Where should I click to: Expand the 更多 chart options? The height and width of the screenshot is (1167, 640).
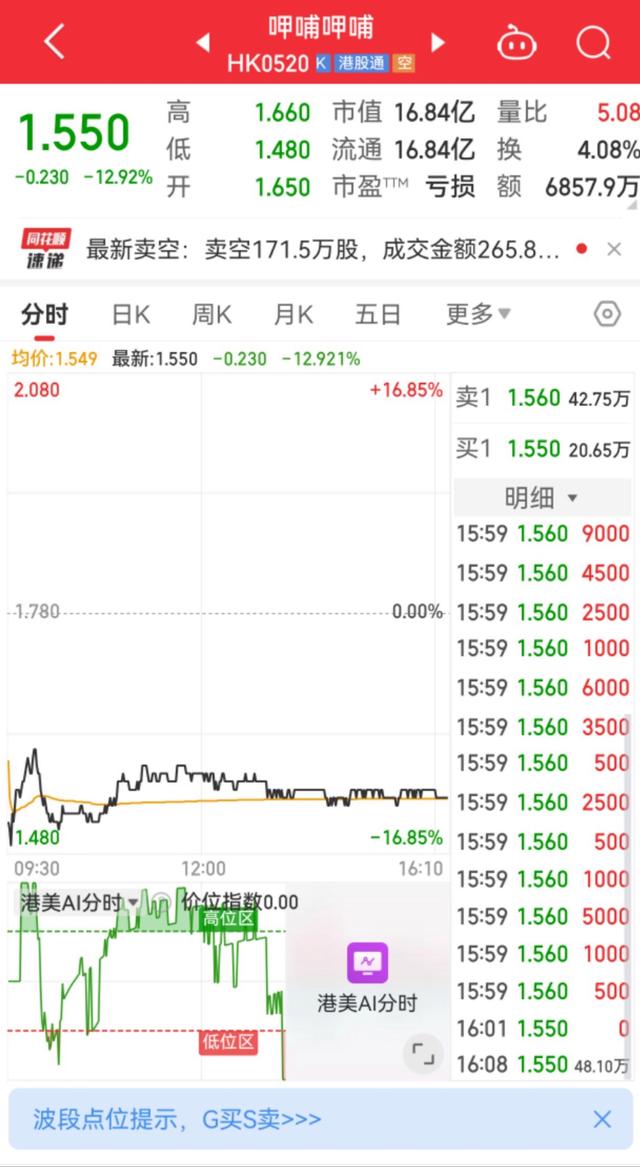pyautogui.click(x=477, y=315)
